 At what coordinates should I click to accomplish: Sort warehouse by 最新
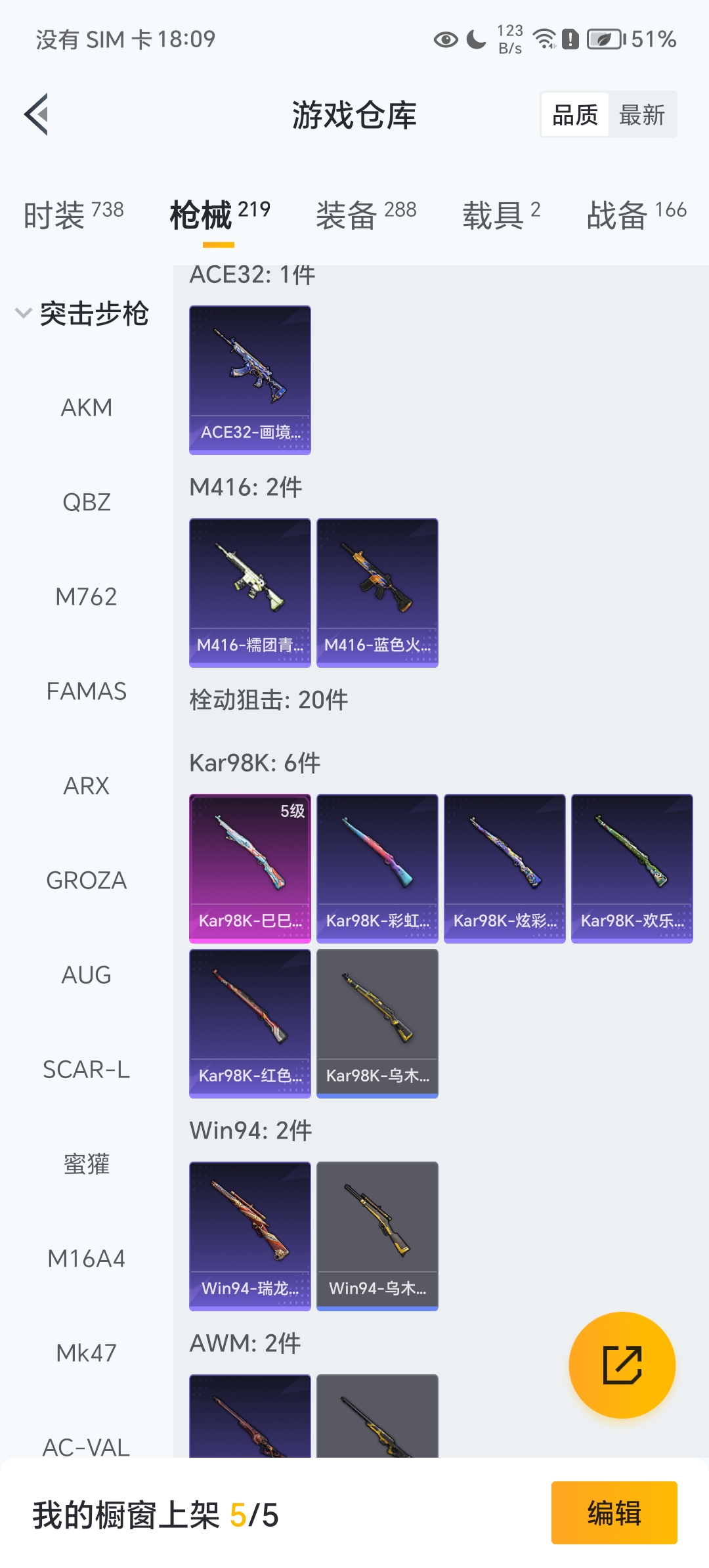click(641, 115)
